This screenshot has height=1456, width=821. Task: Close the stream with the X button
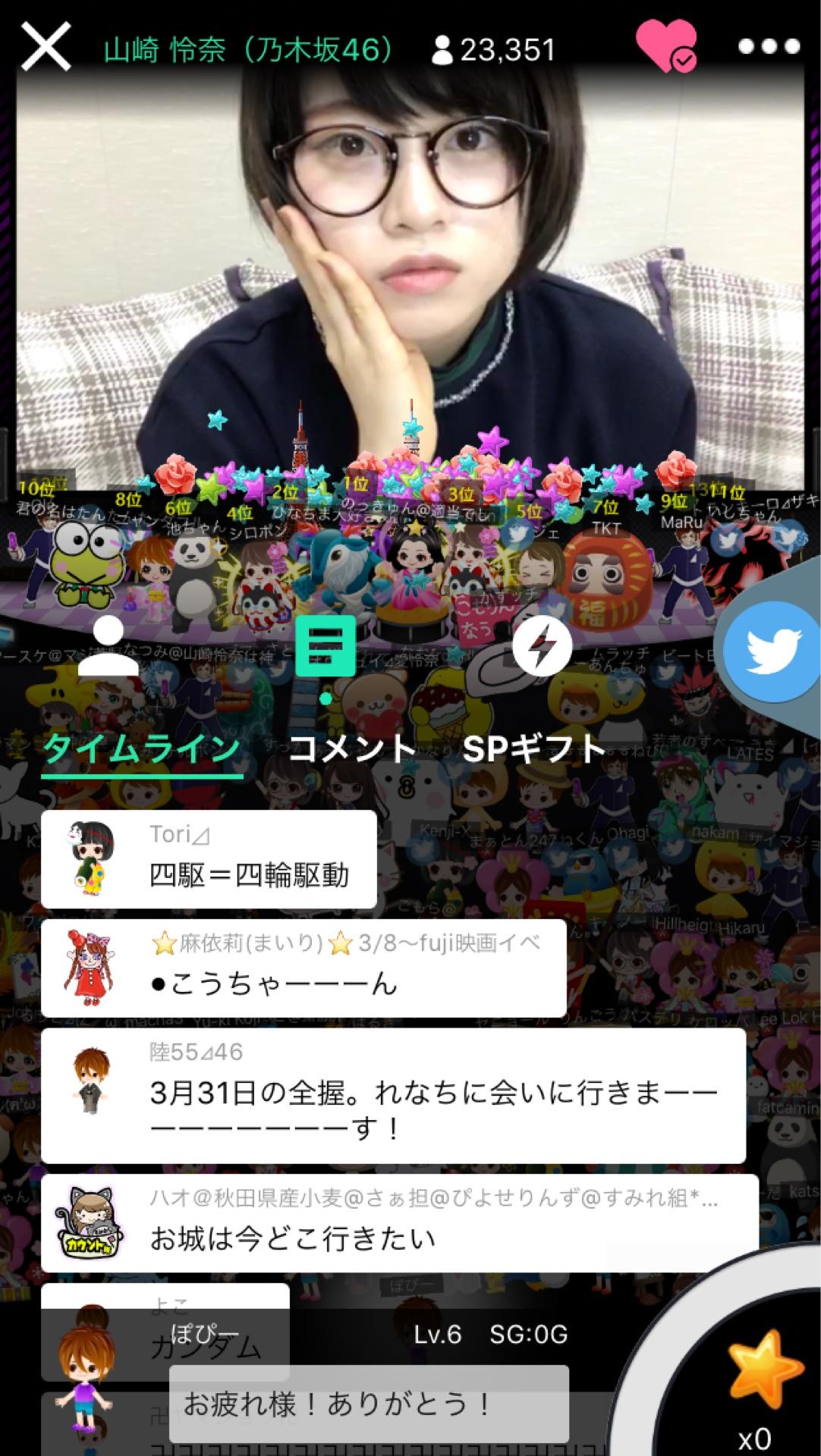(47, 47)
